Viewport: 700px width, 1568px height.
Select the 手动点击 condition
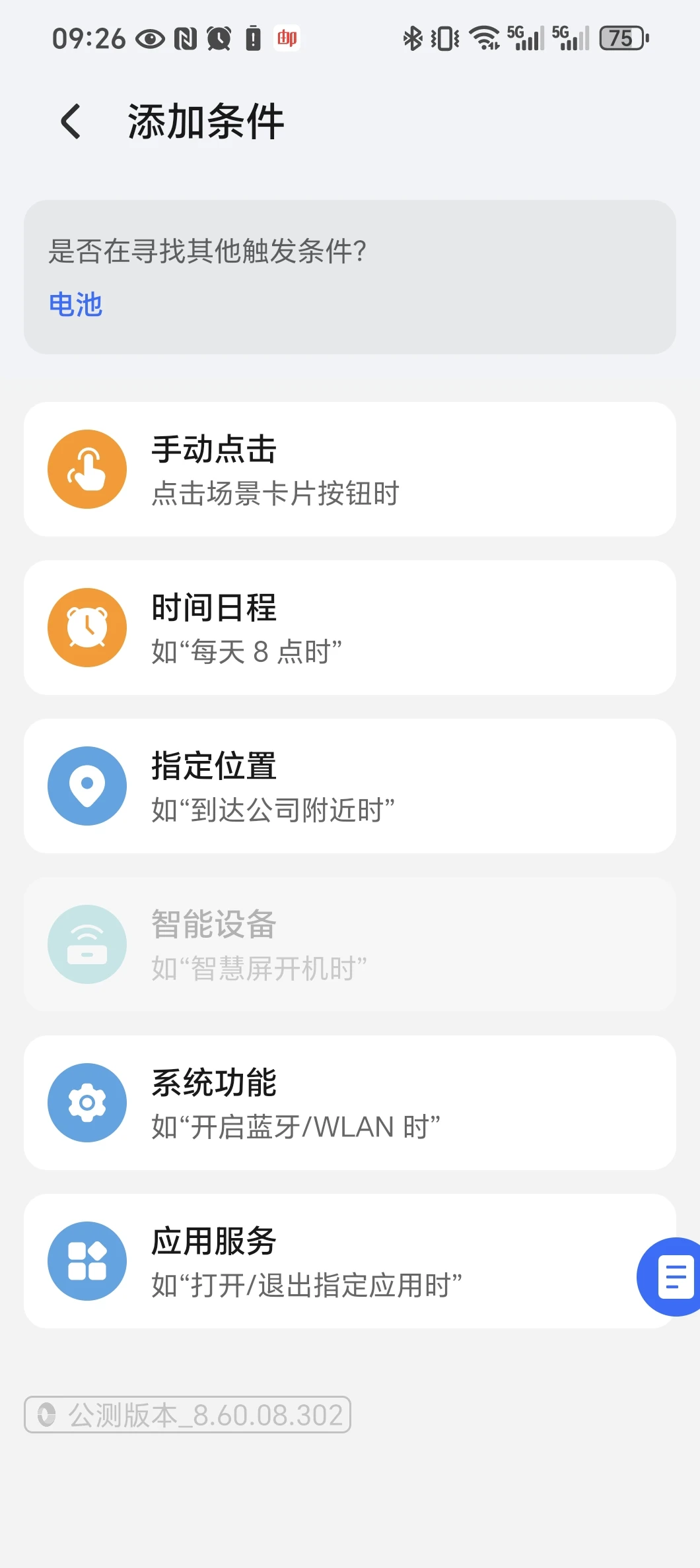[349, 469]
